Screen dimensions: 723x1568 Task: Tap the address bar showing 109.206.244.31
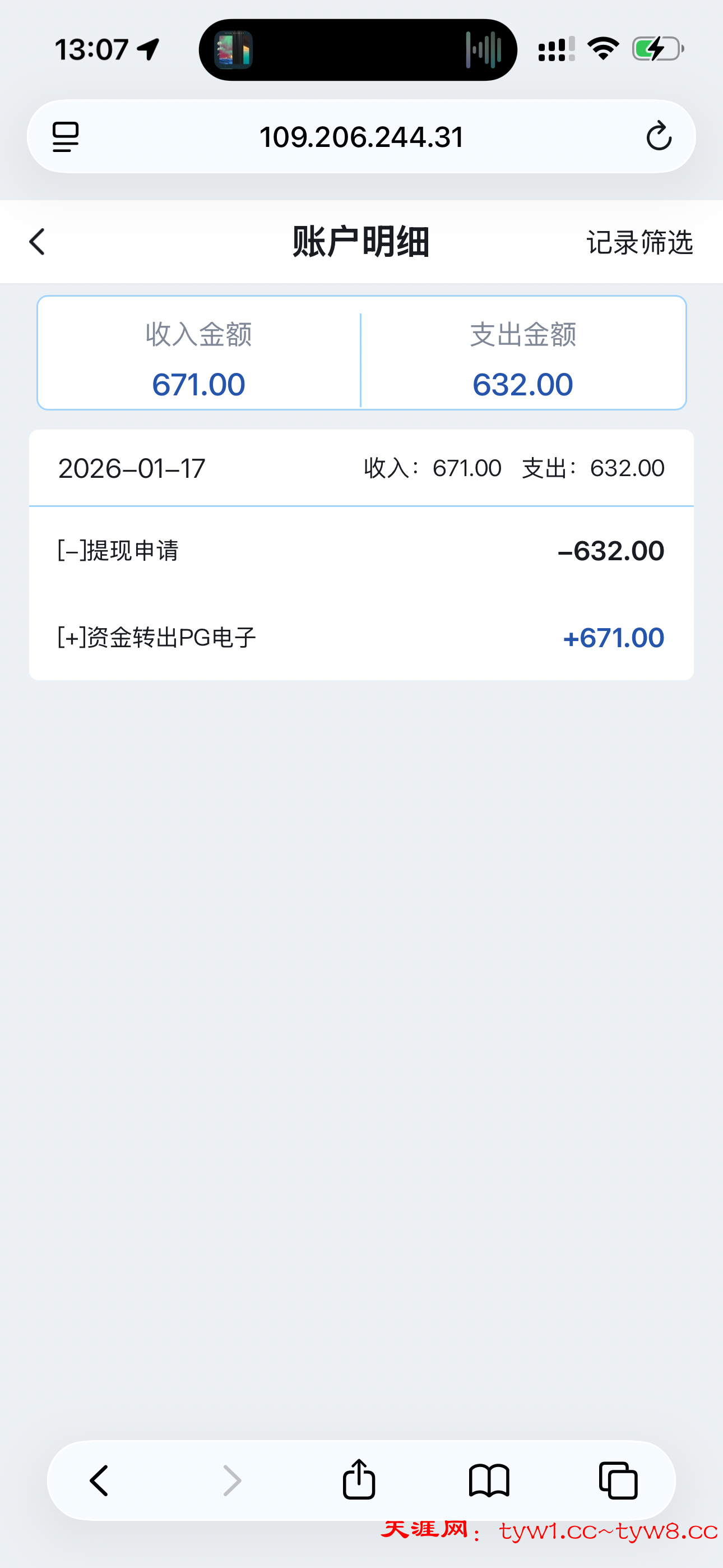(x=361, y=136)
